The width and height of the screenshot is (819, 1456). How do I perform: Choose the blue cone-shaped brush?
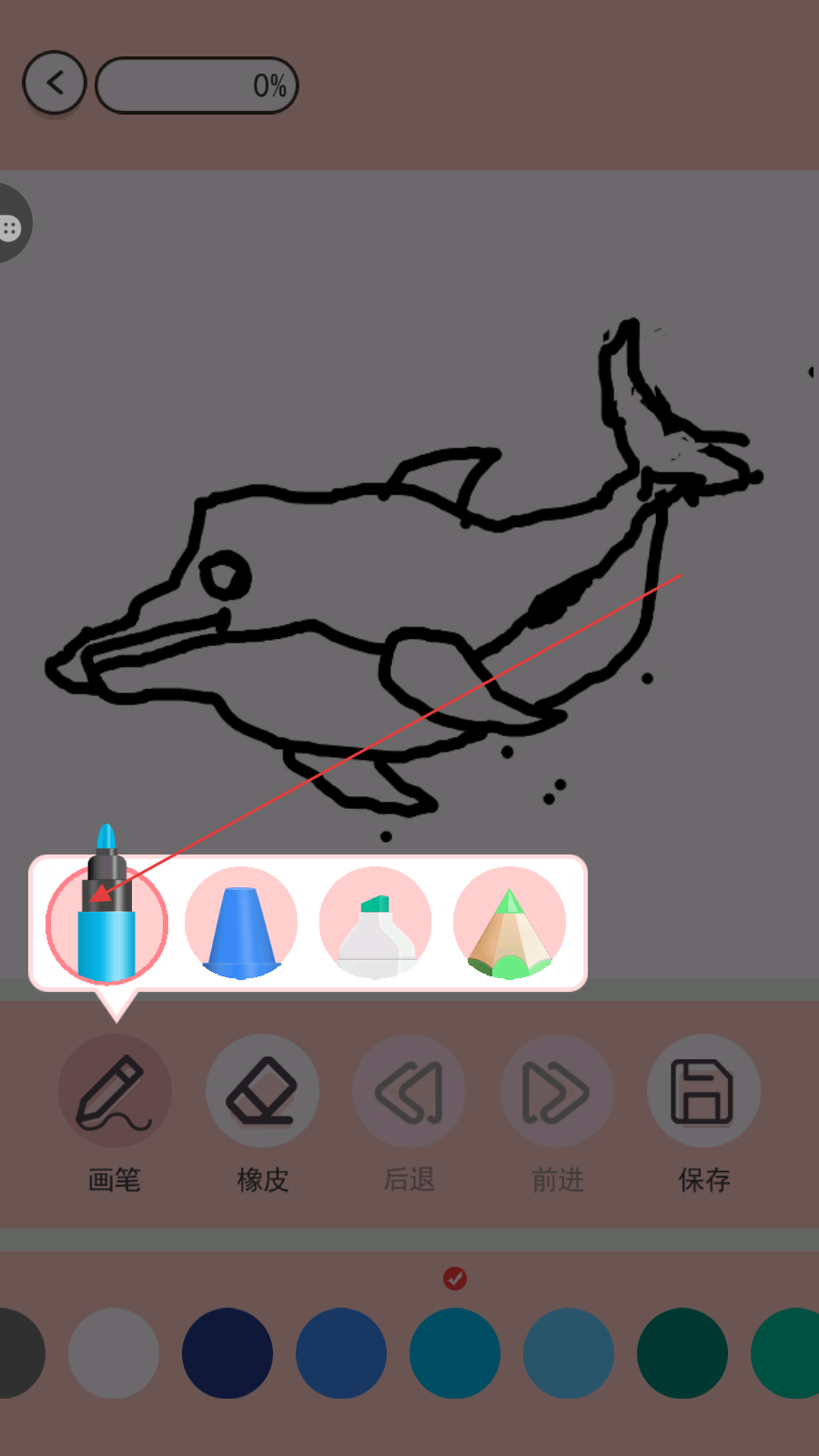(241, 924)
